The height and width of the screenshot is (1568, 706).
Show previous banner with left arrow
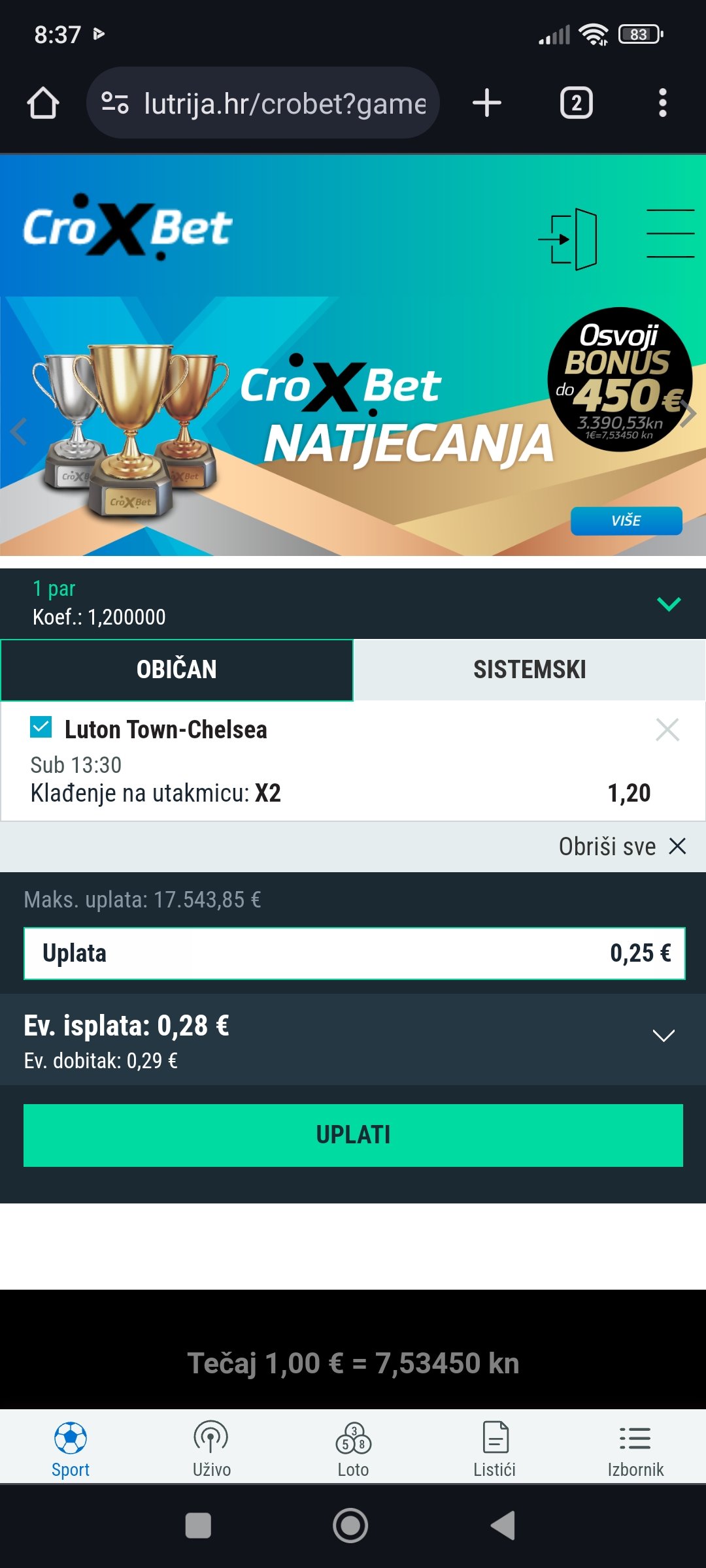tap(19, 431)
